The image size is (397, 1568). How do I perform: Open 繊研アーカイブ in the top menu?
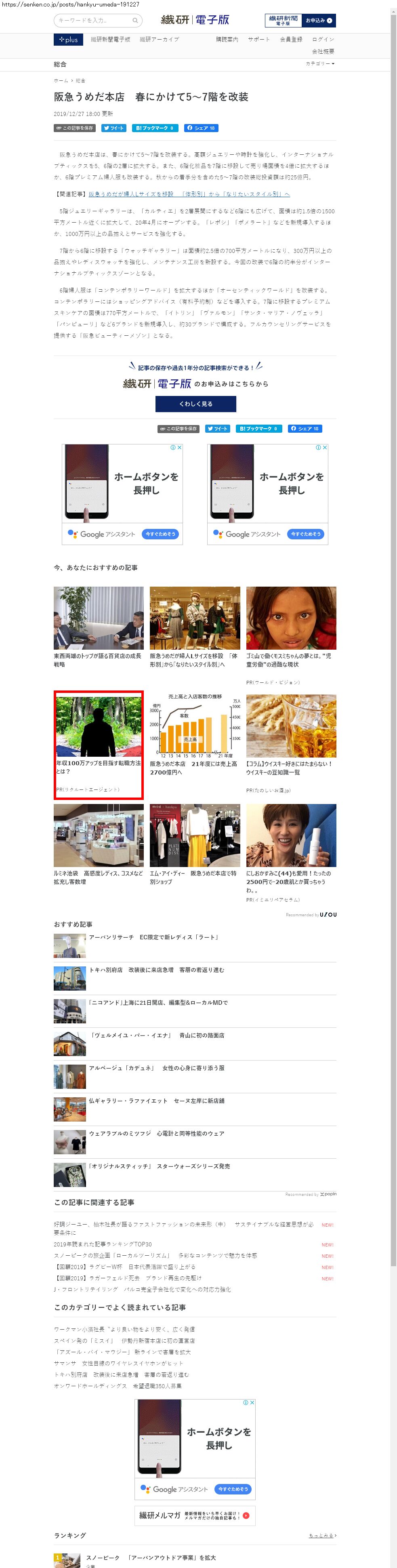(x=159, y=40)
